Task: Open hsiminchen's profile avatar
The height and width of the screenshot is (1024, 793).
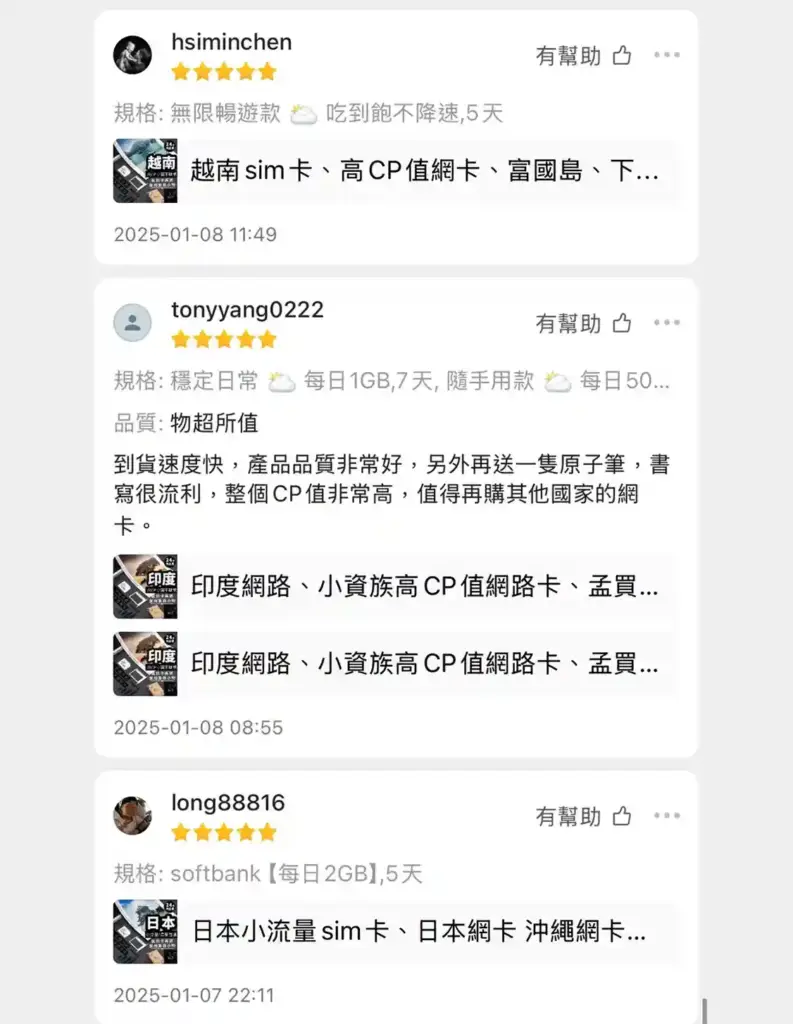Action: [x=132, y=54]
